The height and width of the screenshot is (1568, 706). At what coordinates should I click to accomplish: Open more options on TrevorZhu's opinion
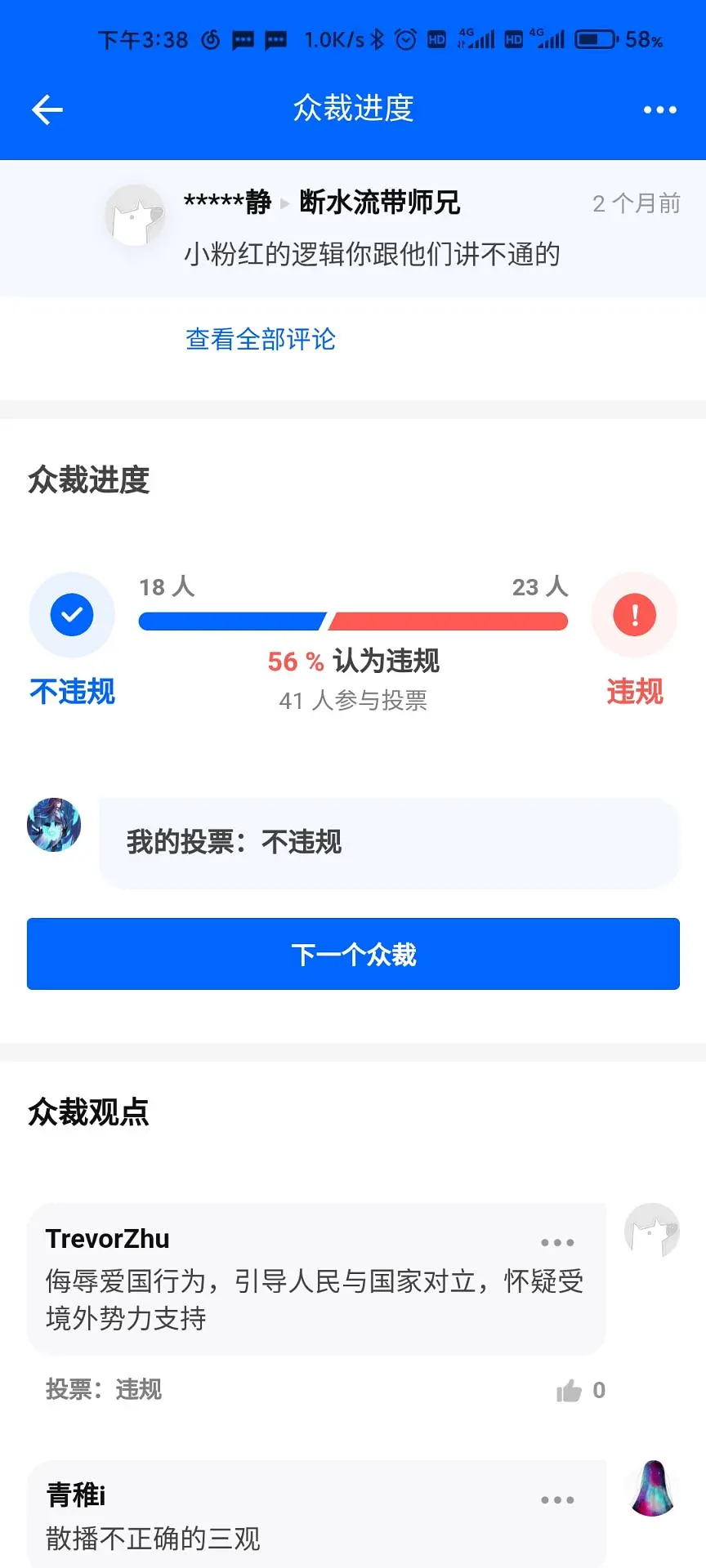(557, 1243)
